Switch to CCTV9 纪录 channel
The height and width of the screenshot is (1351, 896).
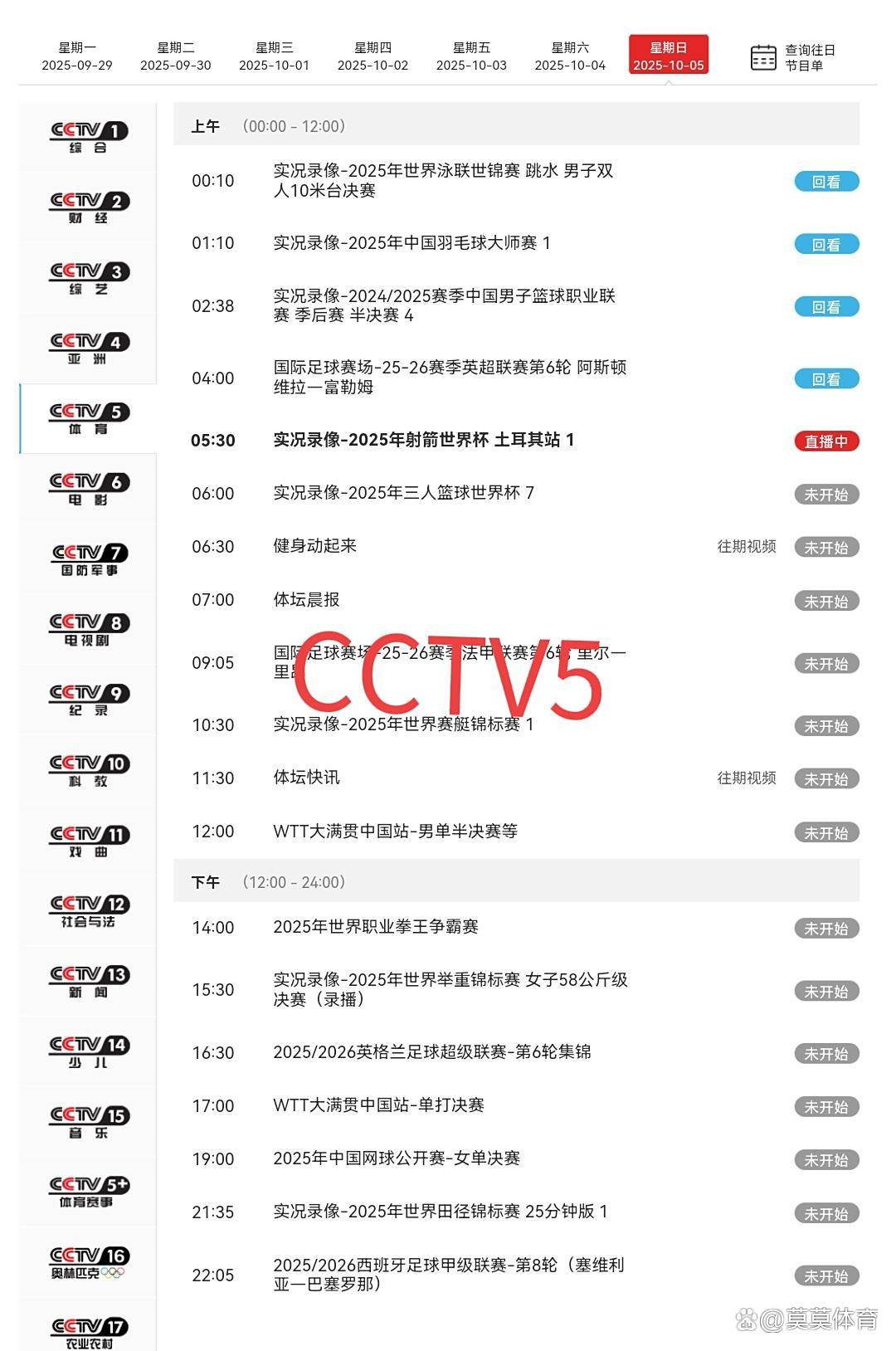click(x=88, y=700)
